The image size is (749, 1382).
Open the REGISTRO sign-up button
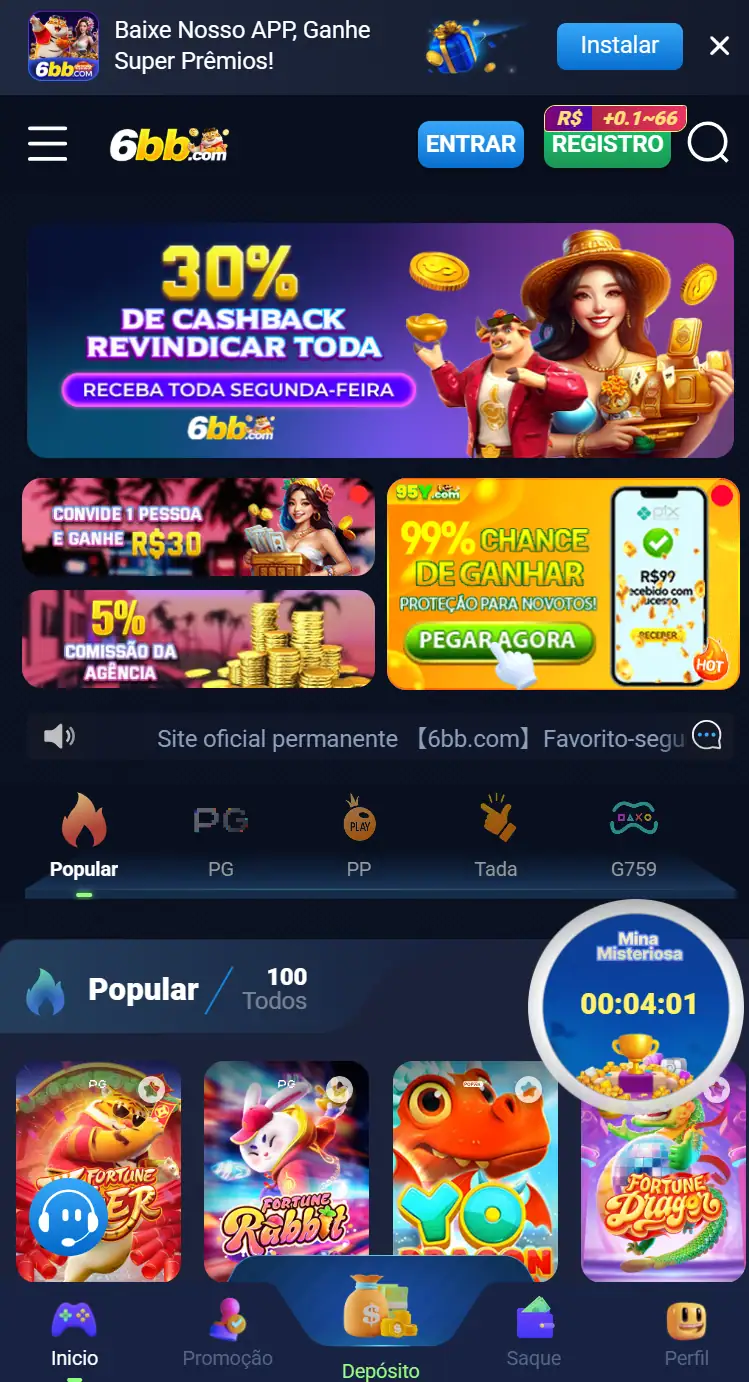click(607, 145)
